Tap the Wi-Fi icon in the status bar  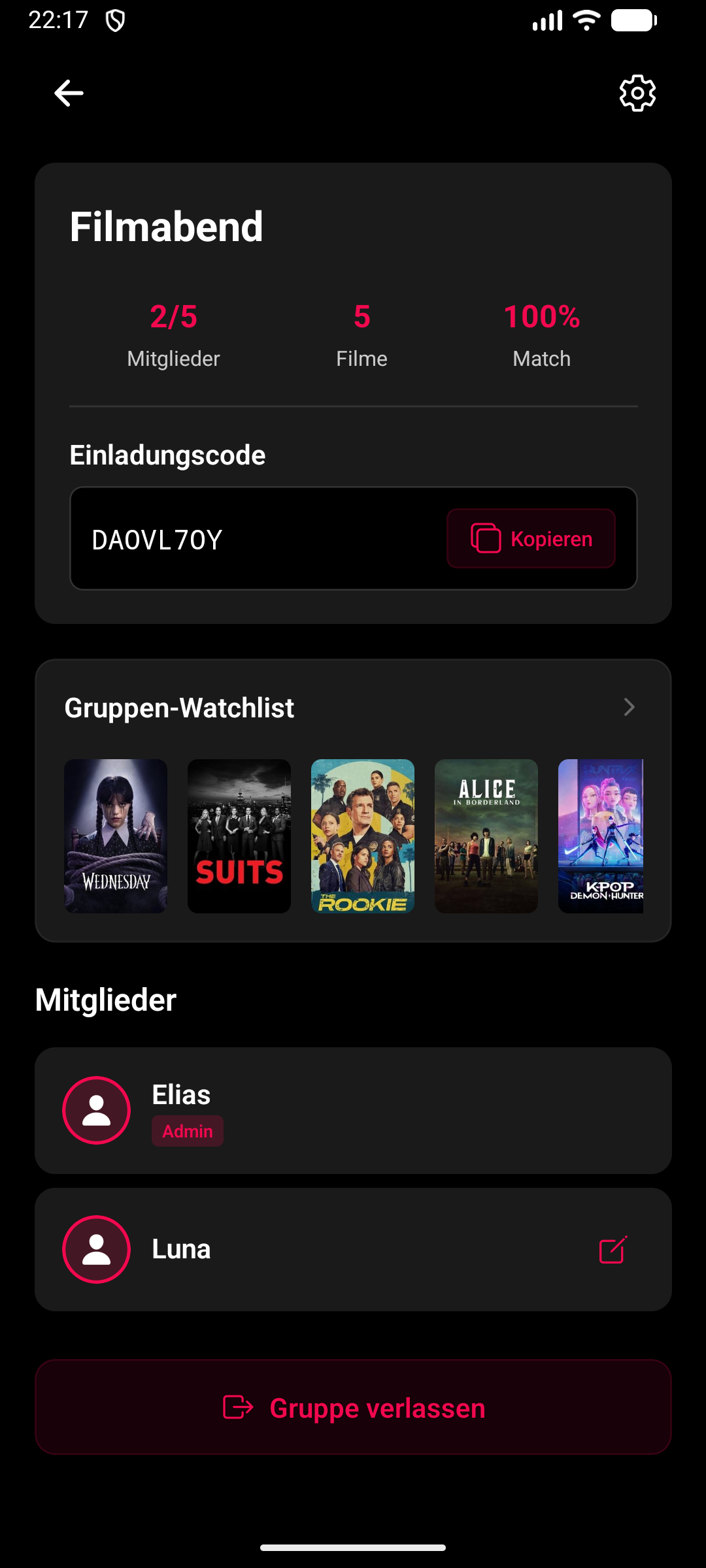pyautogui.click(x=585, y=20)
